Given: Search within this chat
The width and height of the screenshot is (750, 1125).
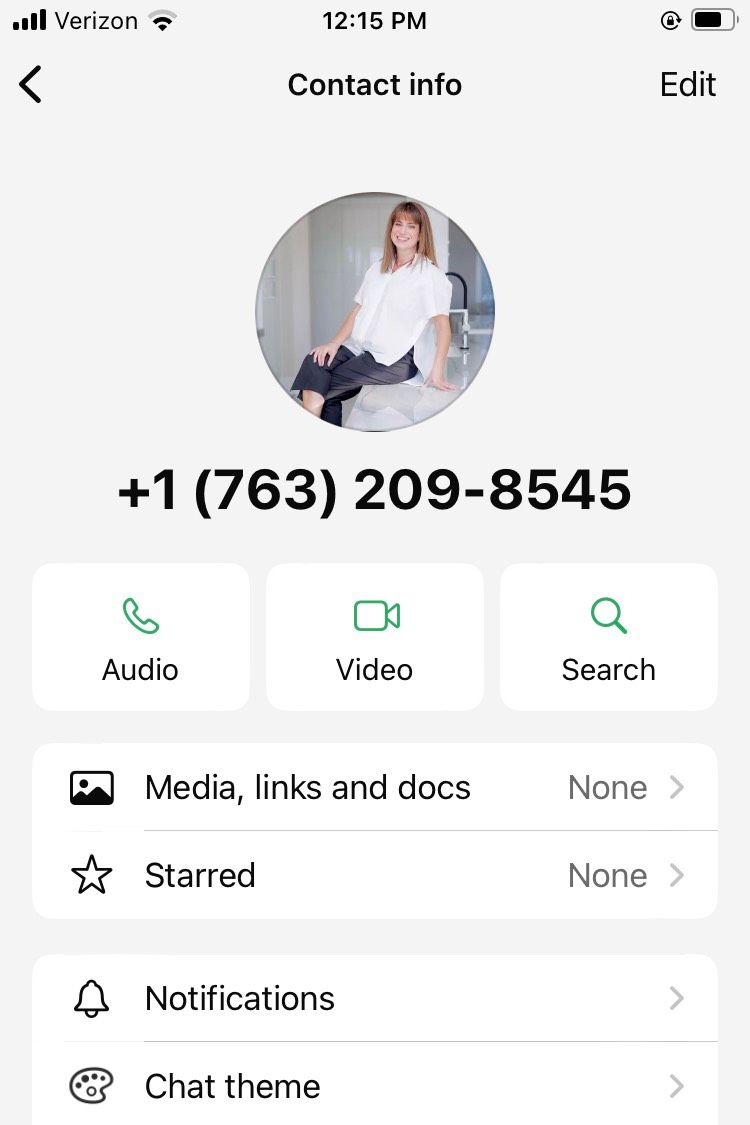Looking at the screenshot, I should pos(608,637).
